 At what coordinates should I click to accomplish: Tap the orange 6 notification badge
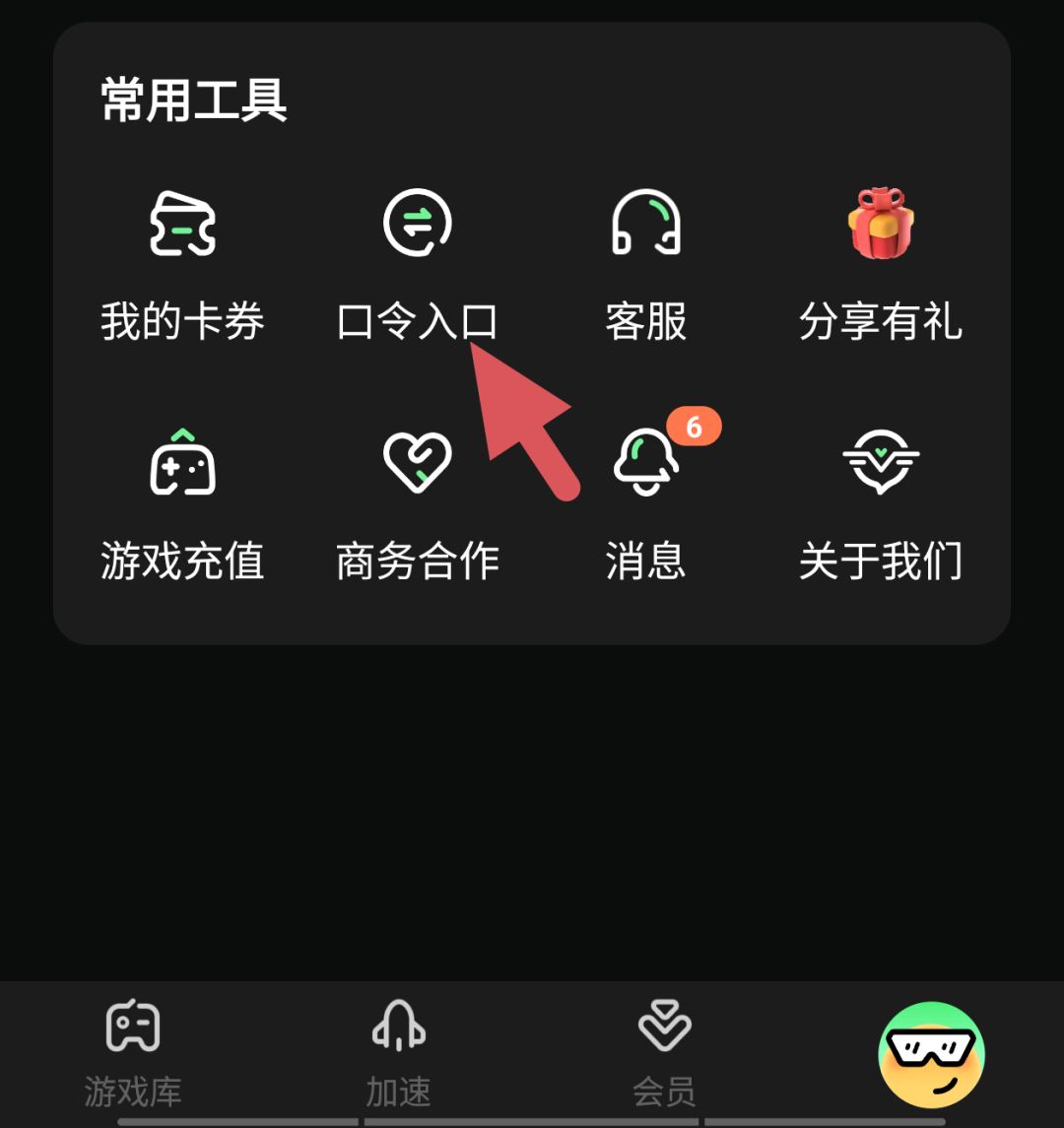coord(696,424)
